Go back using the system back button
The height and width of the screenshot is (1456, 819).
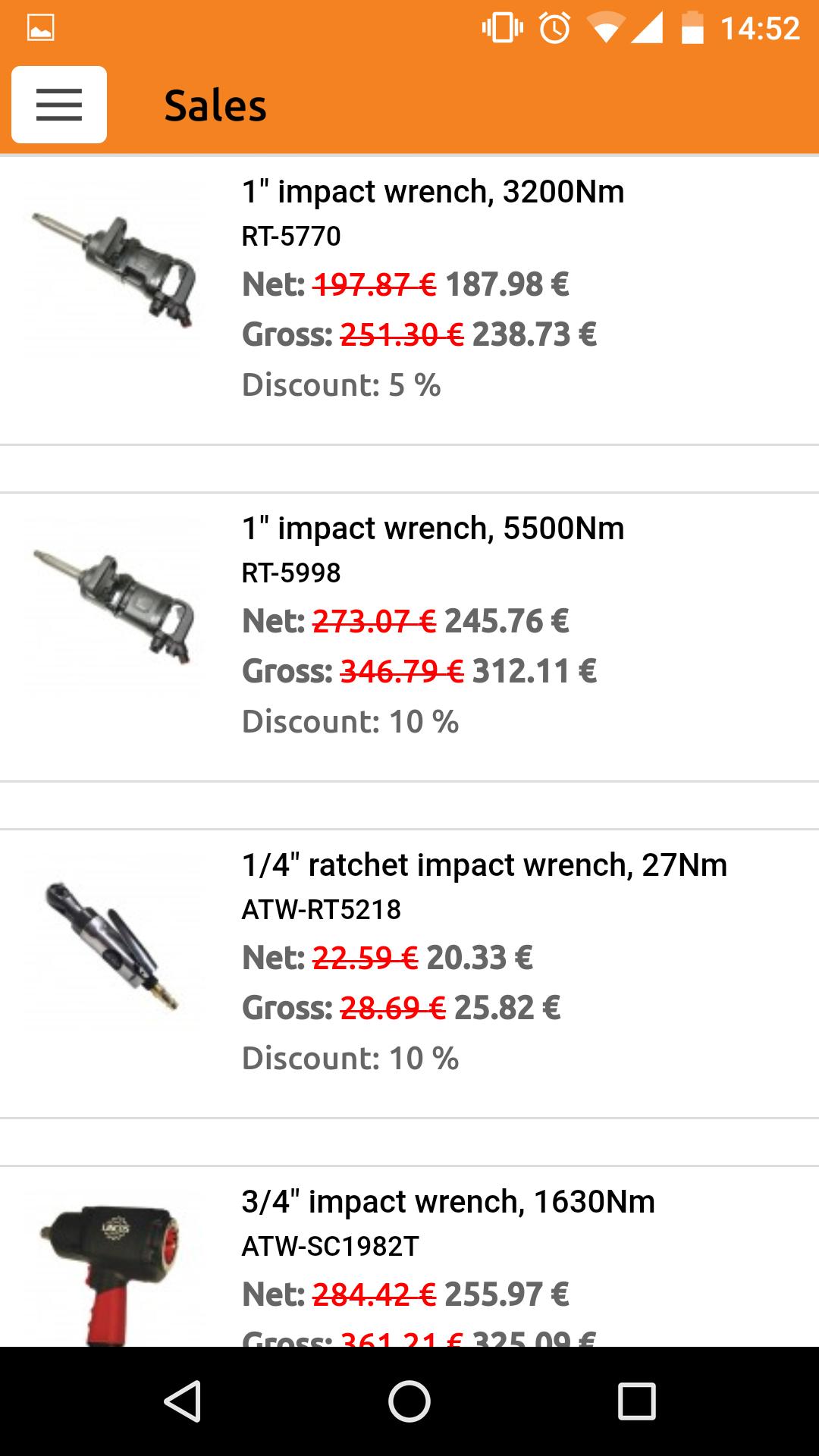182,1401
